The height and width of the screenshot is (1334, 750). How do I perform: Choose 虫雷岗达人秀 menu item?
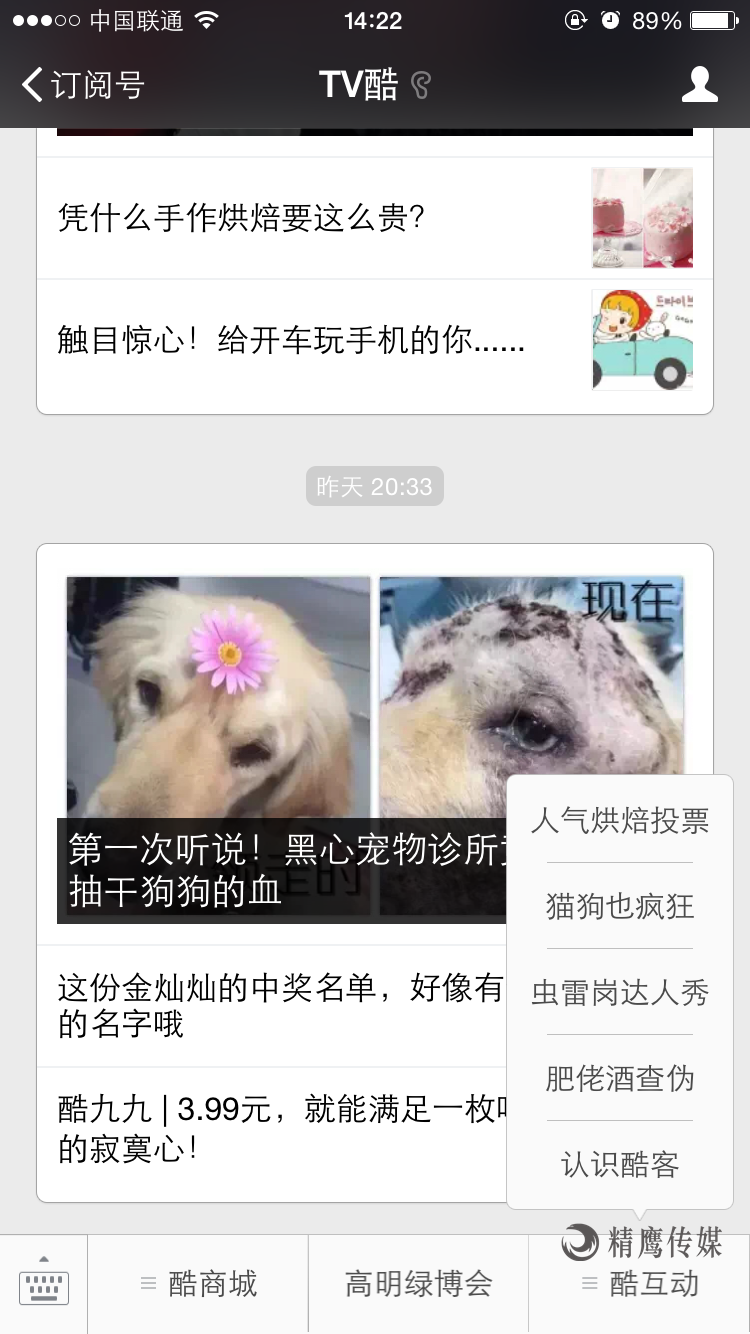coord(620,993)
